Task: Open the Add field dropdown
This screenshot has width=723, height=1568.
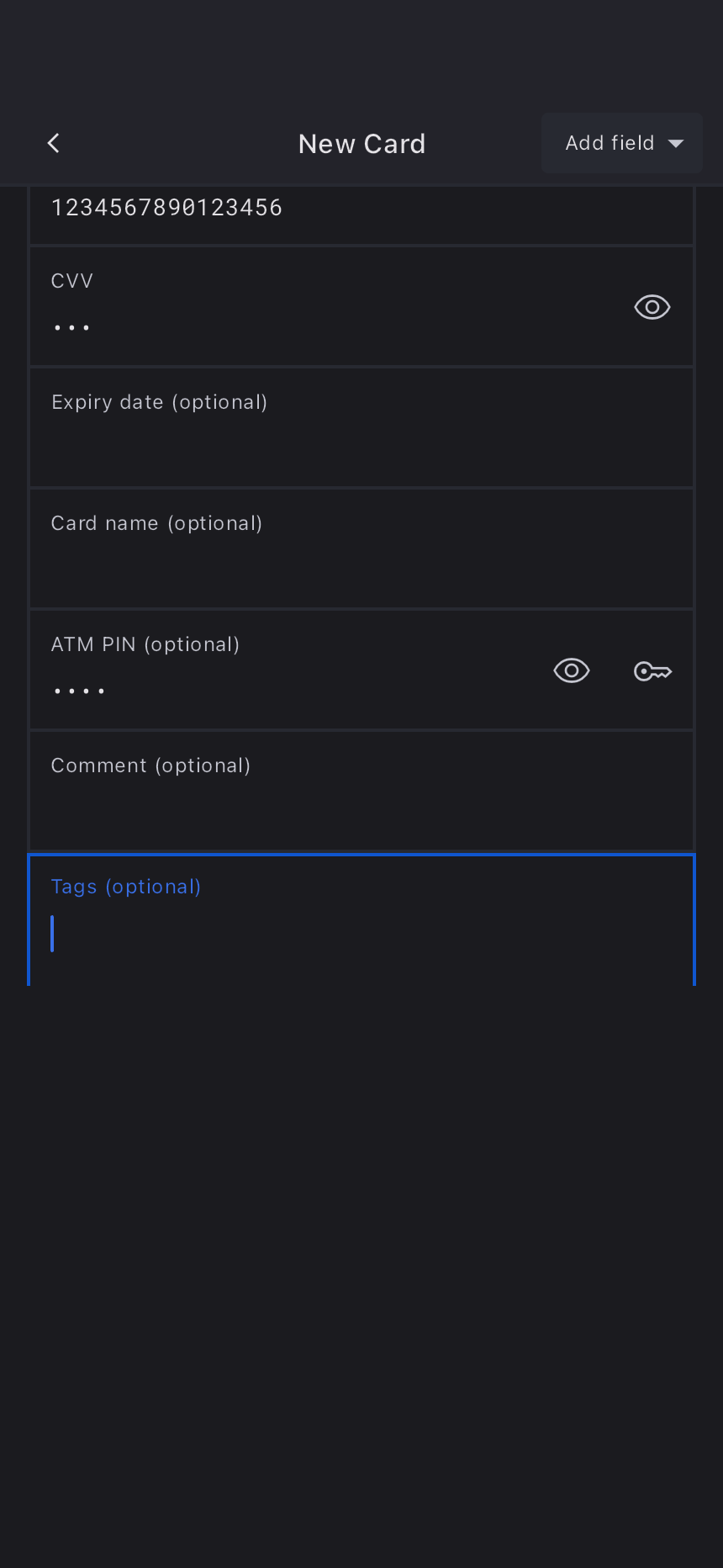Action: (622, 144)
